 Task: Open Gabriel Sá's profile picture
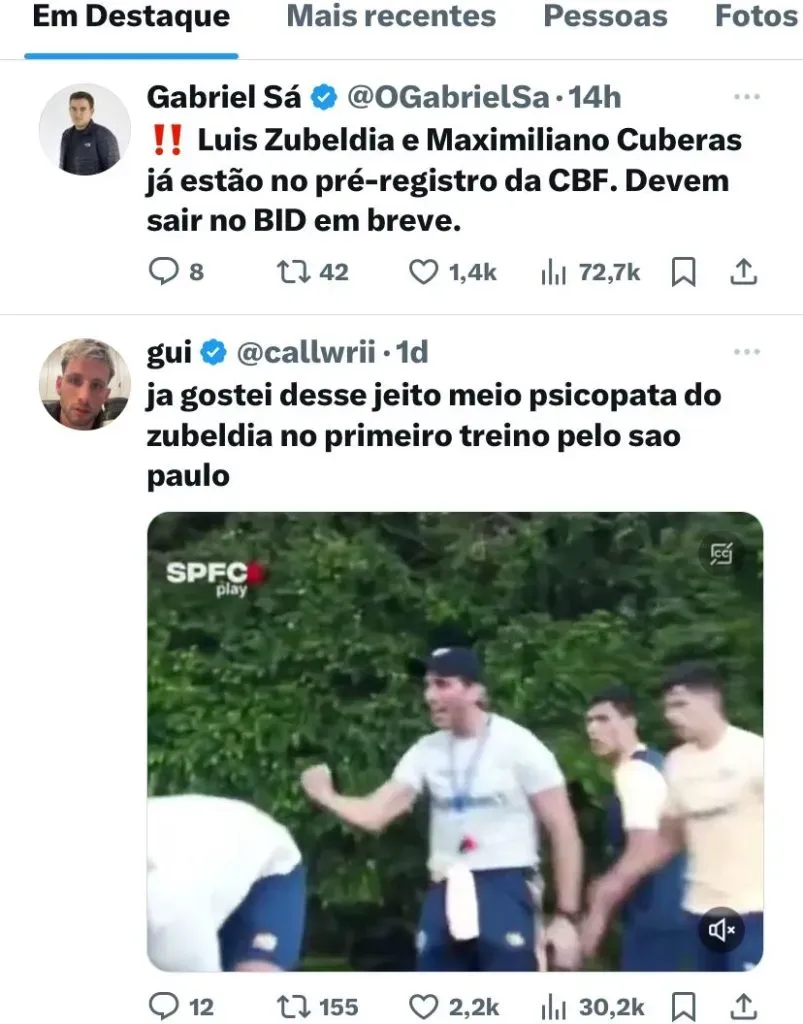(x=85, y=130)
